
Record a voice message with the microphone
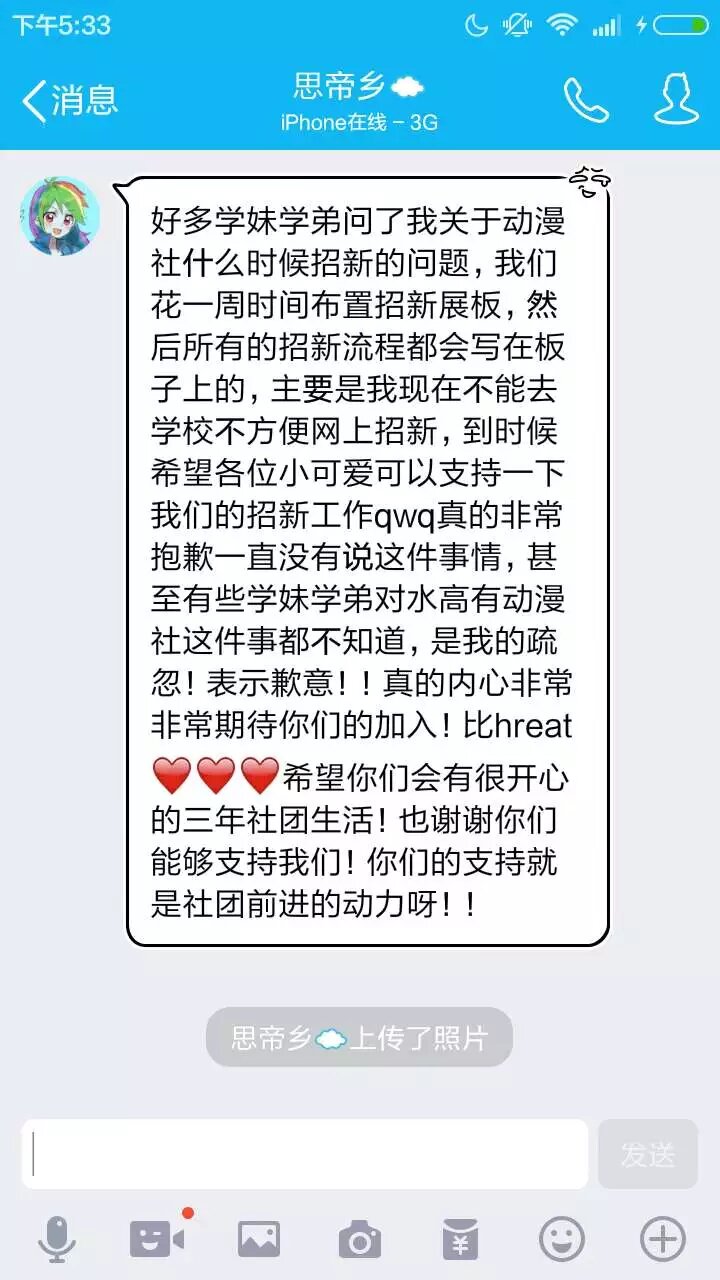[57, 1240]
